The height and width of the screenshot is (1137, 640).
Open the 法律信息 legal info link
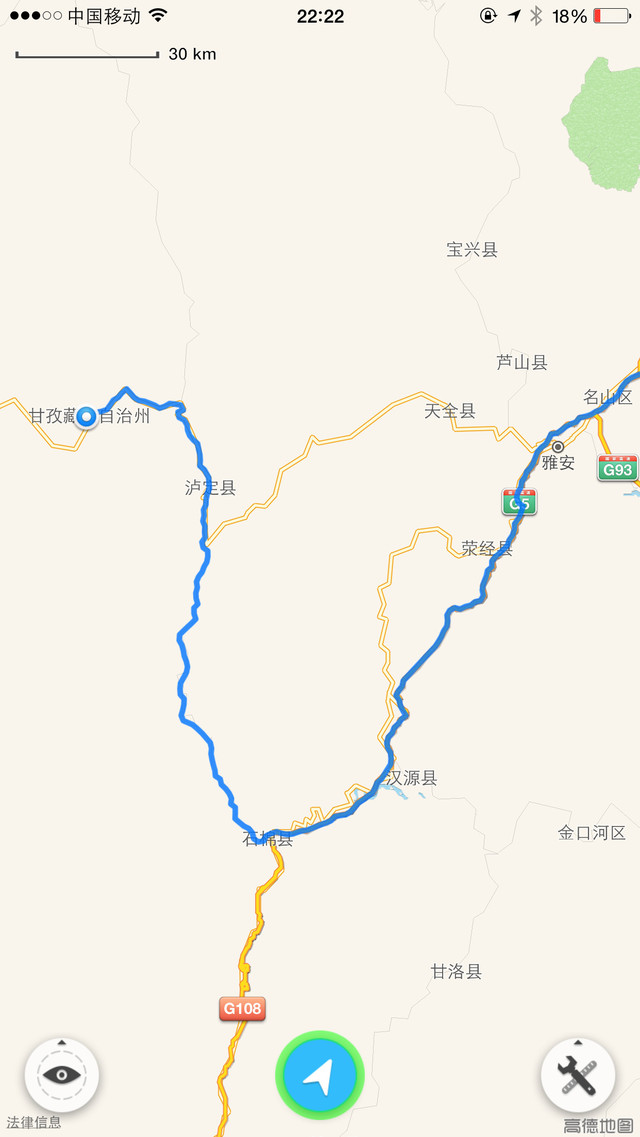pyautogui.click(x=34, y=1122)
